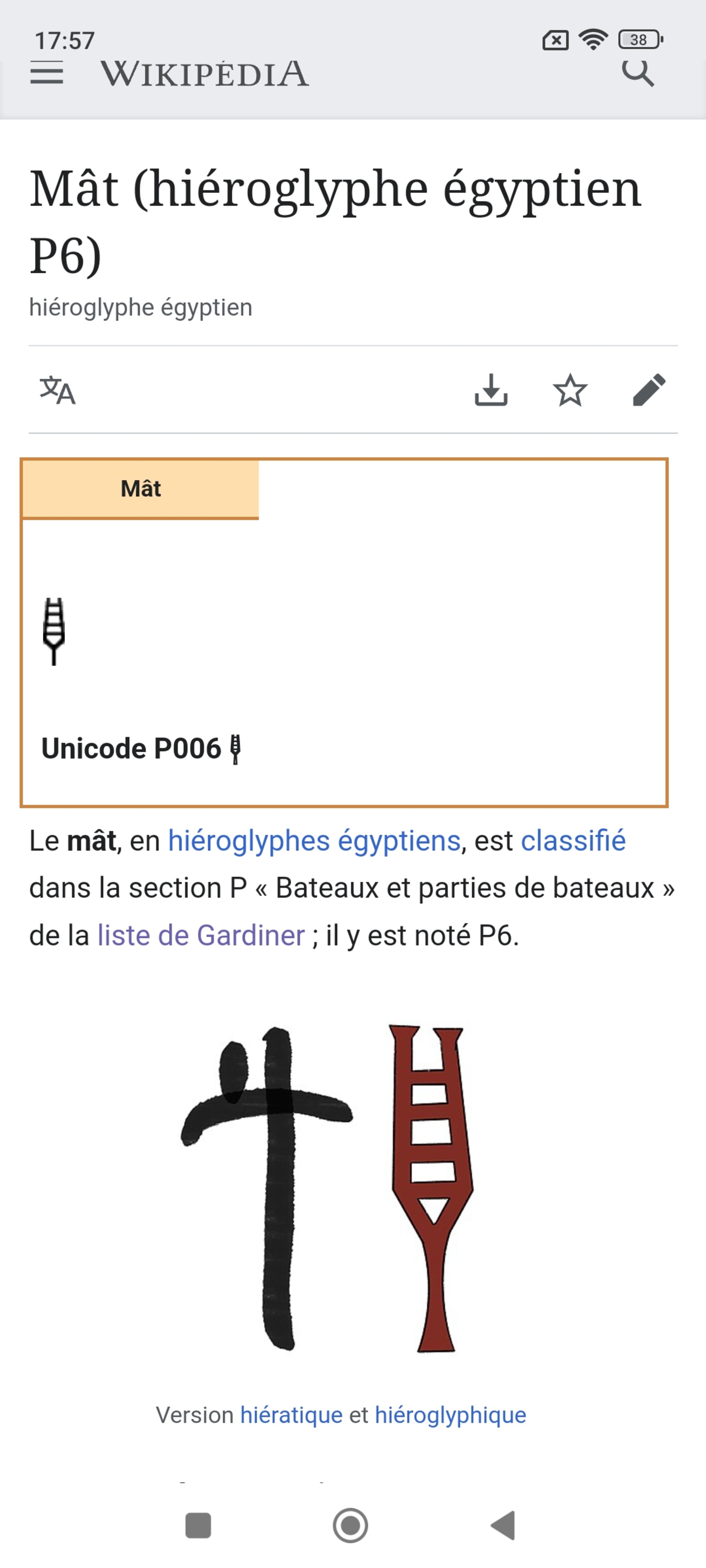Download this article
Viewport: 706px width, 1568px height.
491,390
